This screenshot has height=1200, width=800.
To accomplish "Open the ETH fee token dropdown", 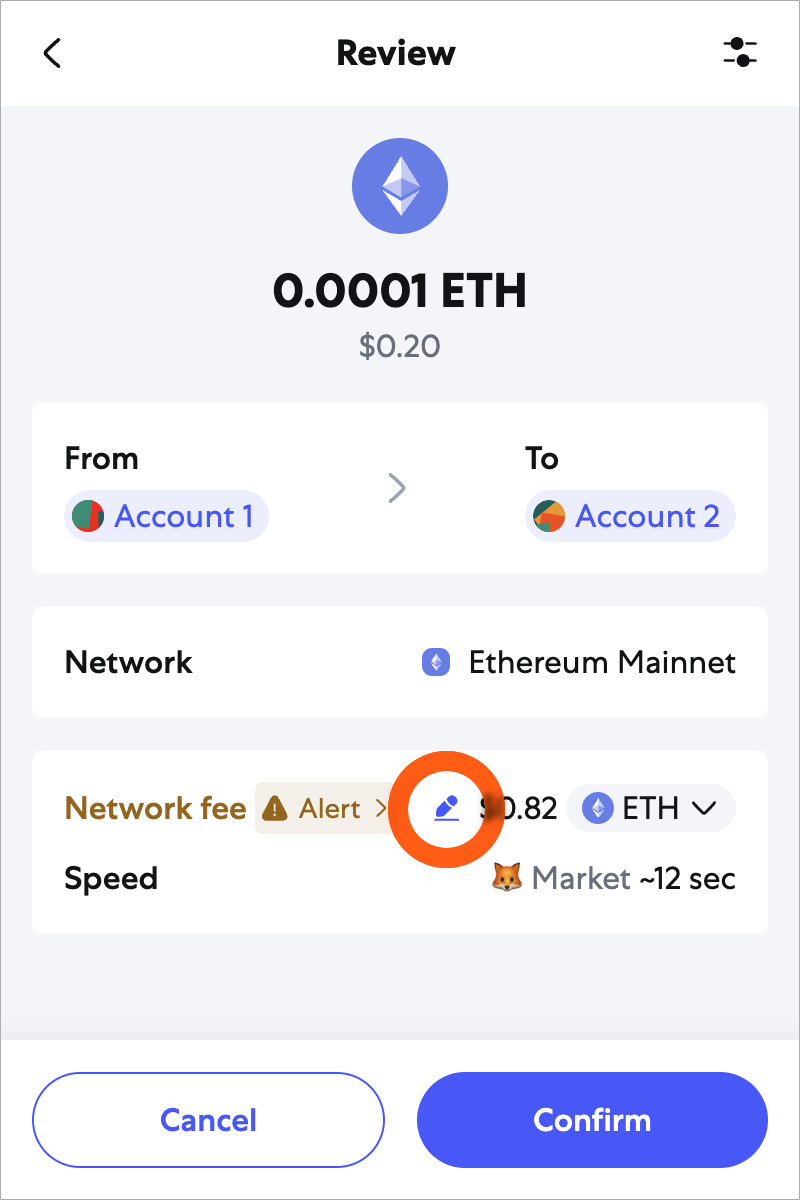I will [x=651, y=808].
